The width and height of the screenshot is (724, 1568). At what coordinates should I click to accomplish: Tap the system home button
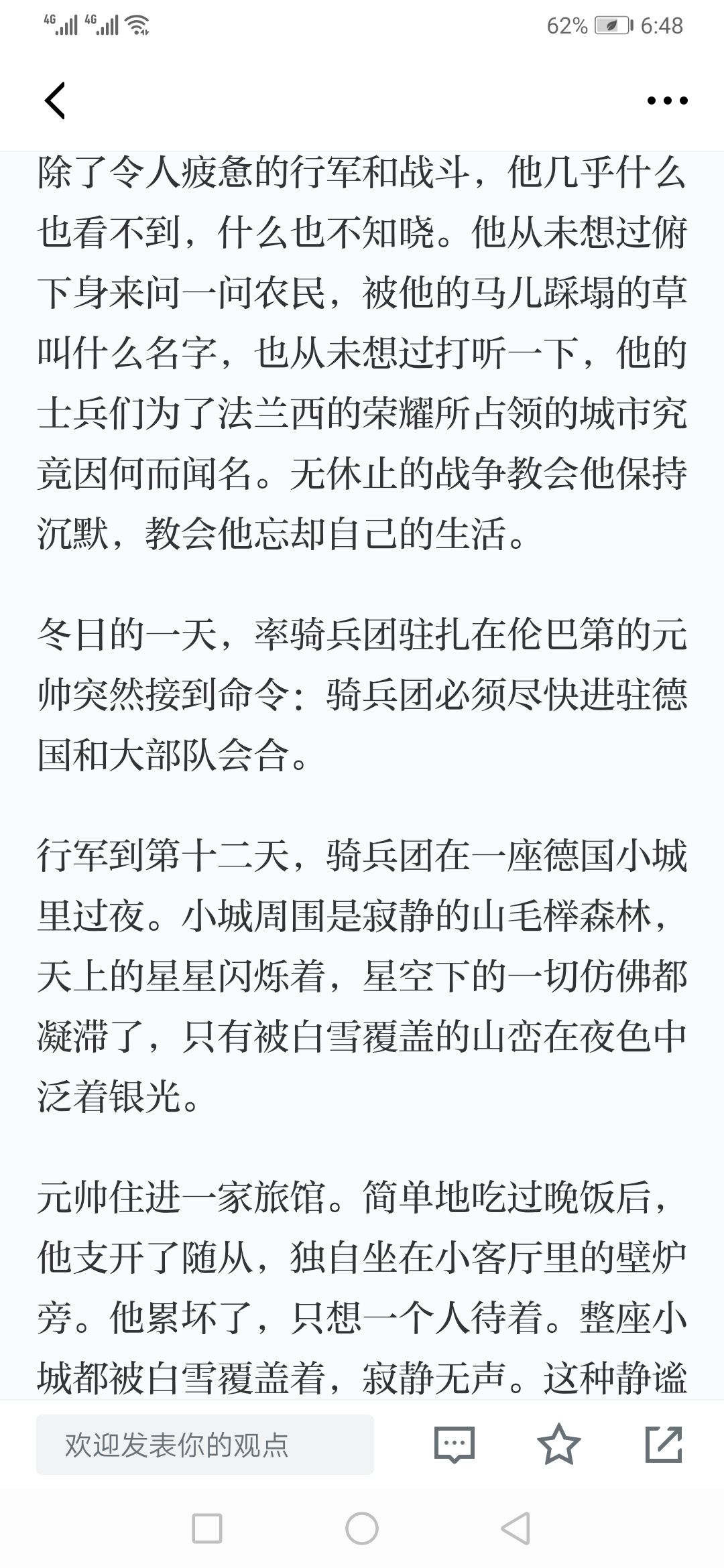[x=362, y=1528]
